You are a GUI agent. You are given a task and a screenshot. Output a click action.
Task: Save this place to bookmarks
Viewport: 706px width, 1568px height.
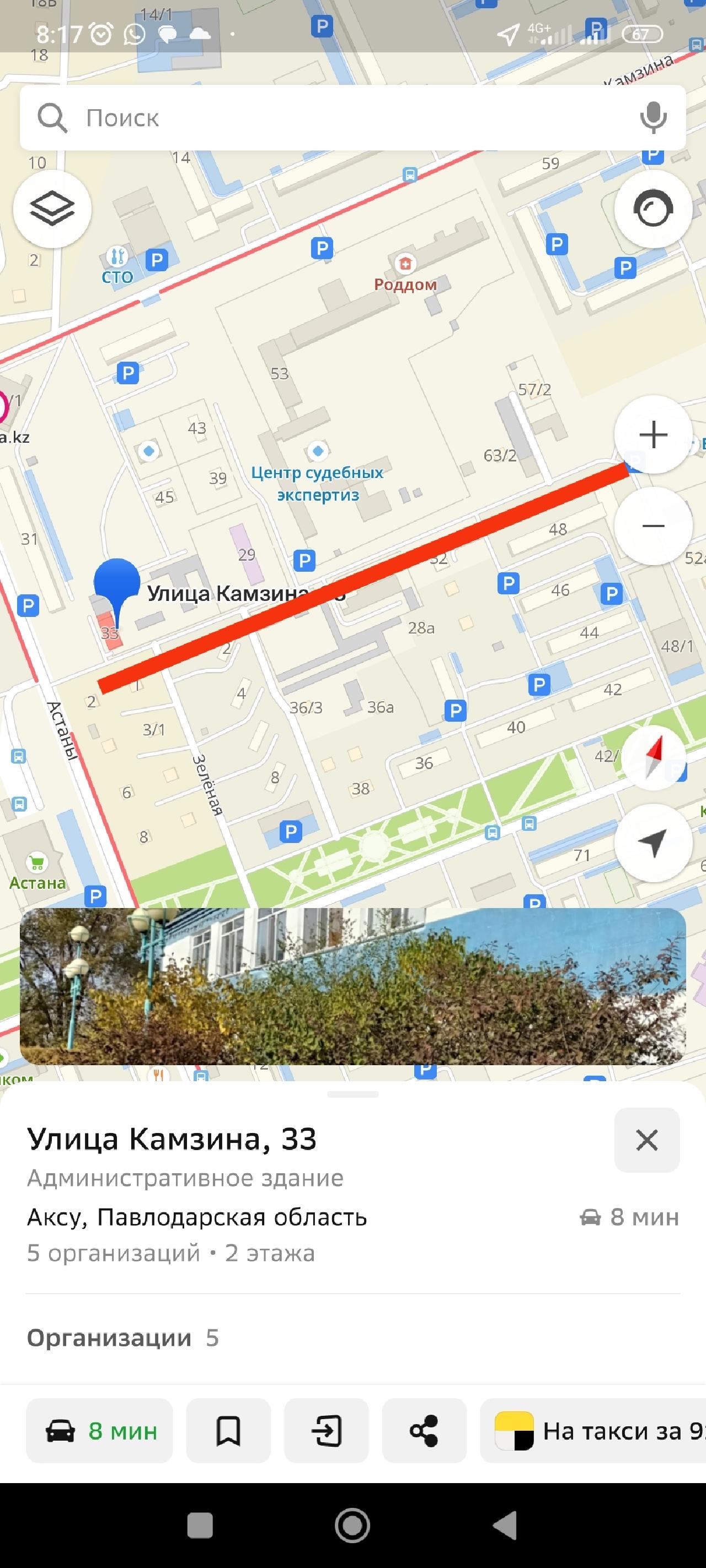pyautogui.click(x=228, y=1430)
